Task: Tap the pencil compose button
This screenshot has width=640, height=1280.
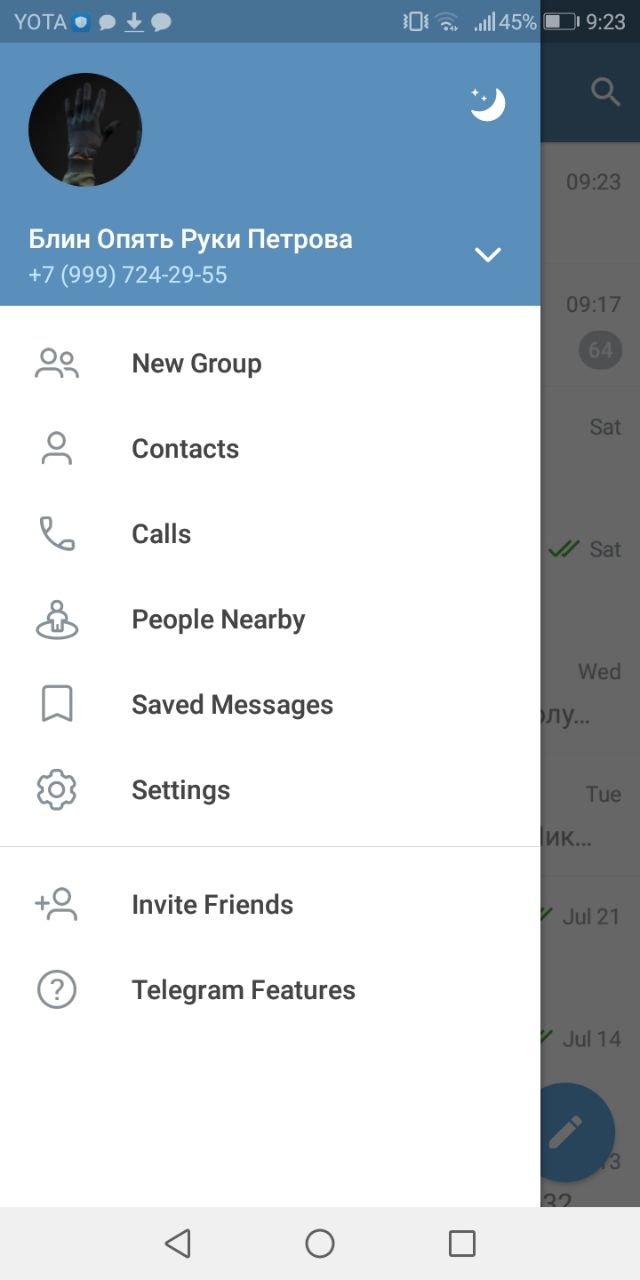Action: [577, 1133]
